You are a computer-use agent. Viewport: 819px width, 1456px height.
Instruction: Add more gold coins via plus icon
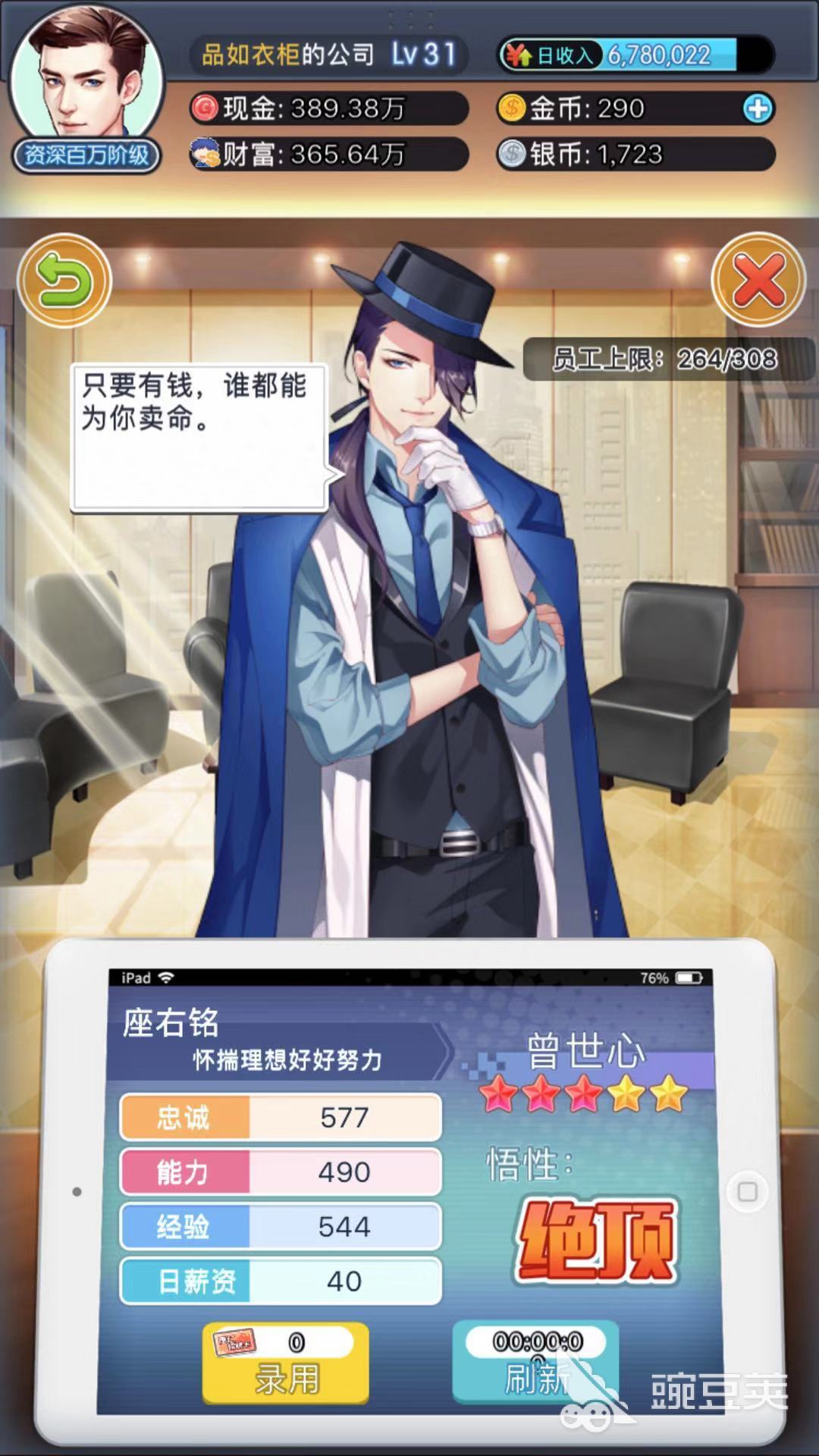[x=758, y=108]
